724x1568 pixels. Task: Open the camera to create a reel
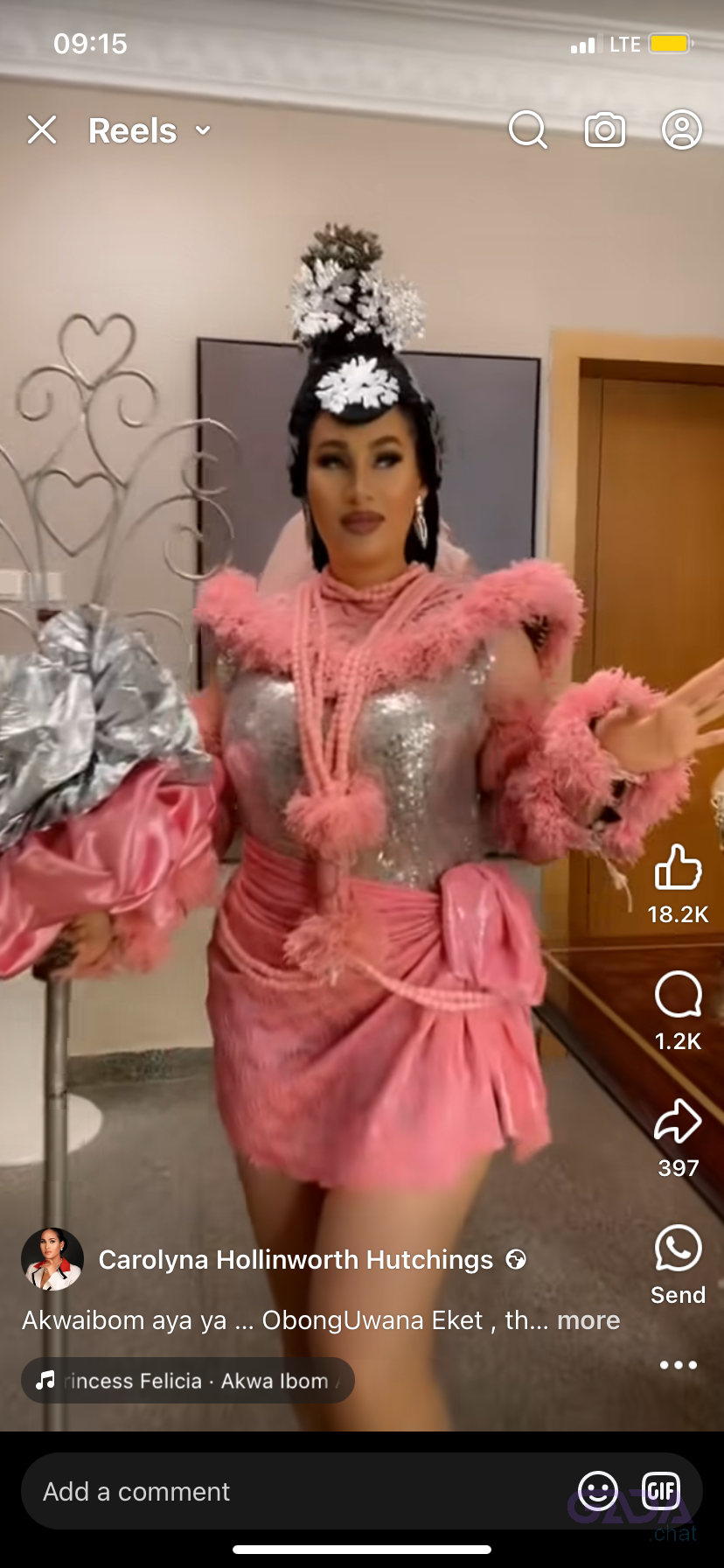(605, 130)
